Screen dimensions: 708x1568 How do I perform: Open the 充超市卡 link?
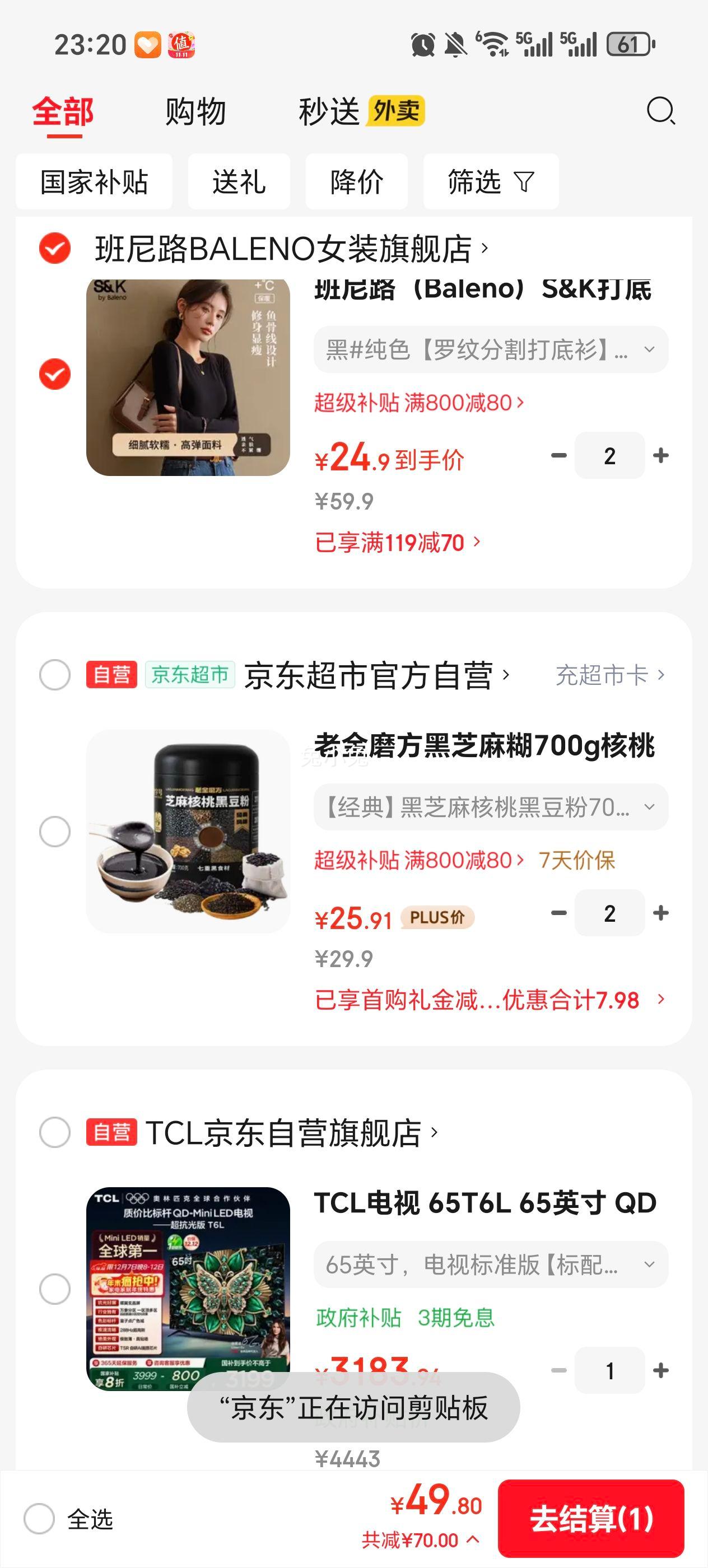pos(609,675)
